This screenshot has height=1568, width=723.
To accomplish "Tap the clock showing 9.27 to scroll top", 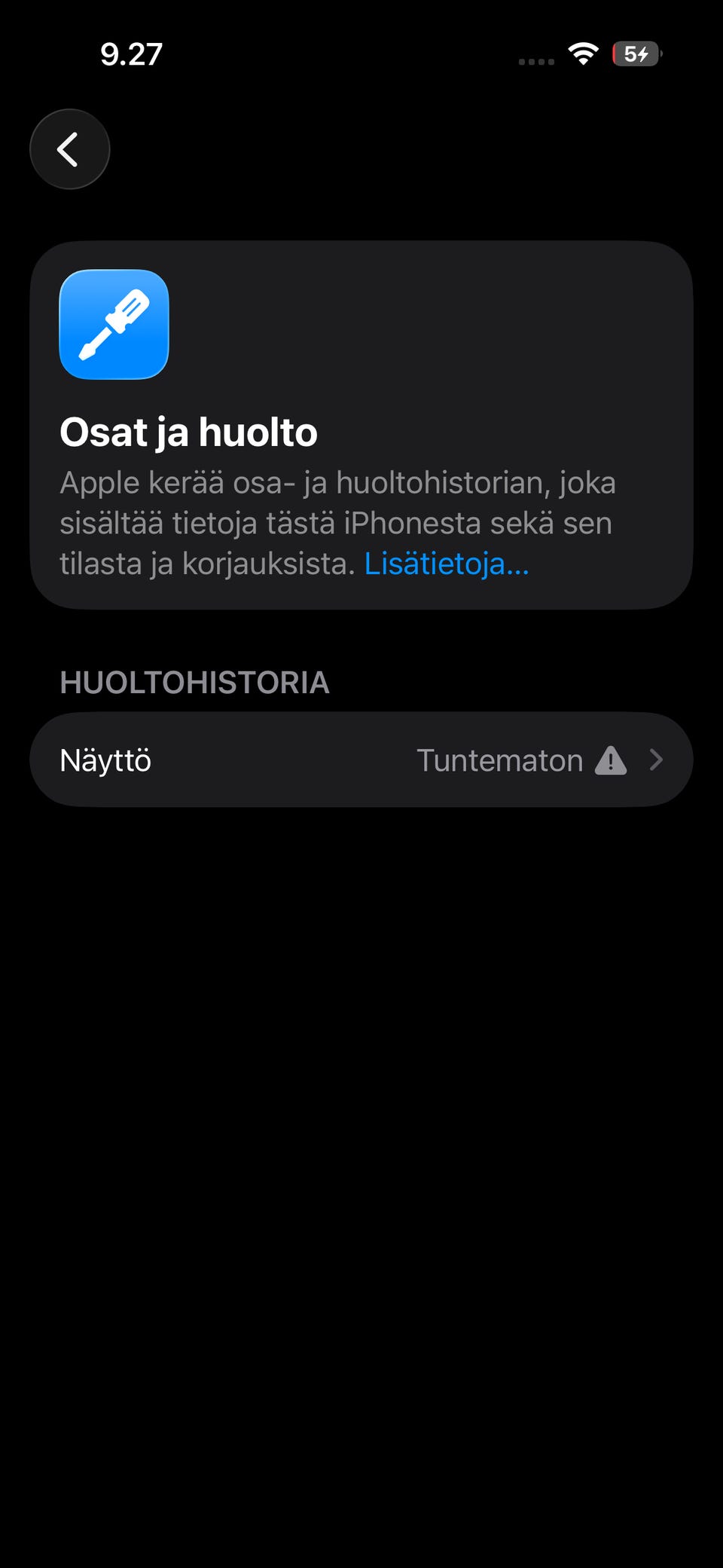I will pos(131,54).
